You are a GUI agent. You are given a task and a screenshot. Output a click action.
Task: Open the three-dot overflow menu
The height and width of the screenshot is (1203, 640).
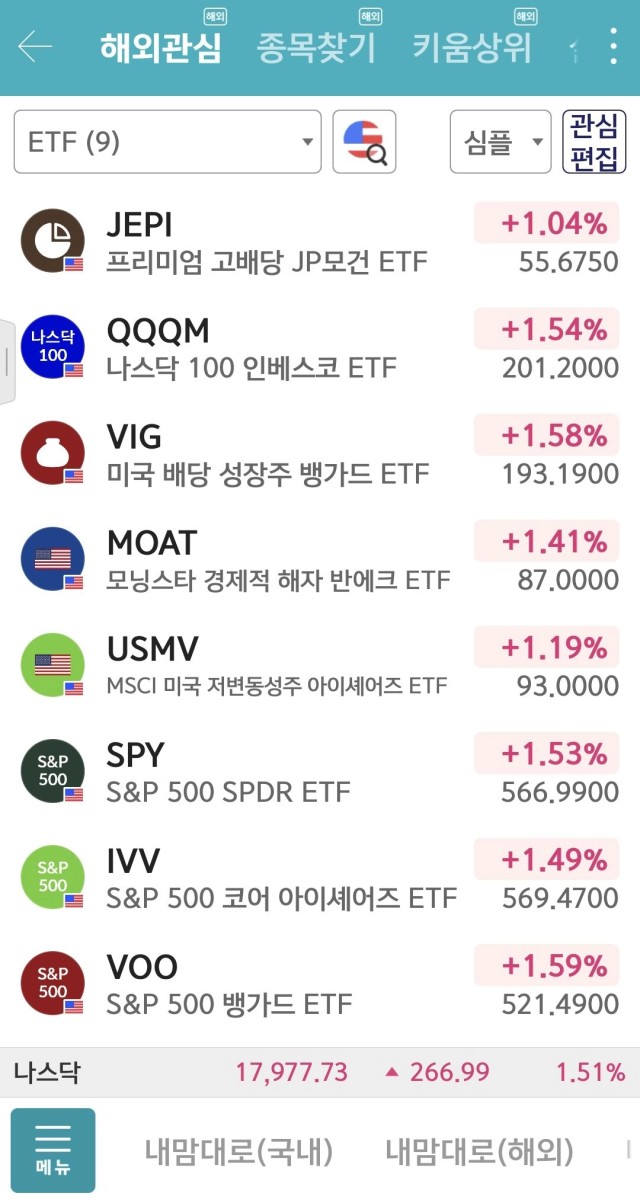[x=613, y=47]
